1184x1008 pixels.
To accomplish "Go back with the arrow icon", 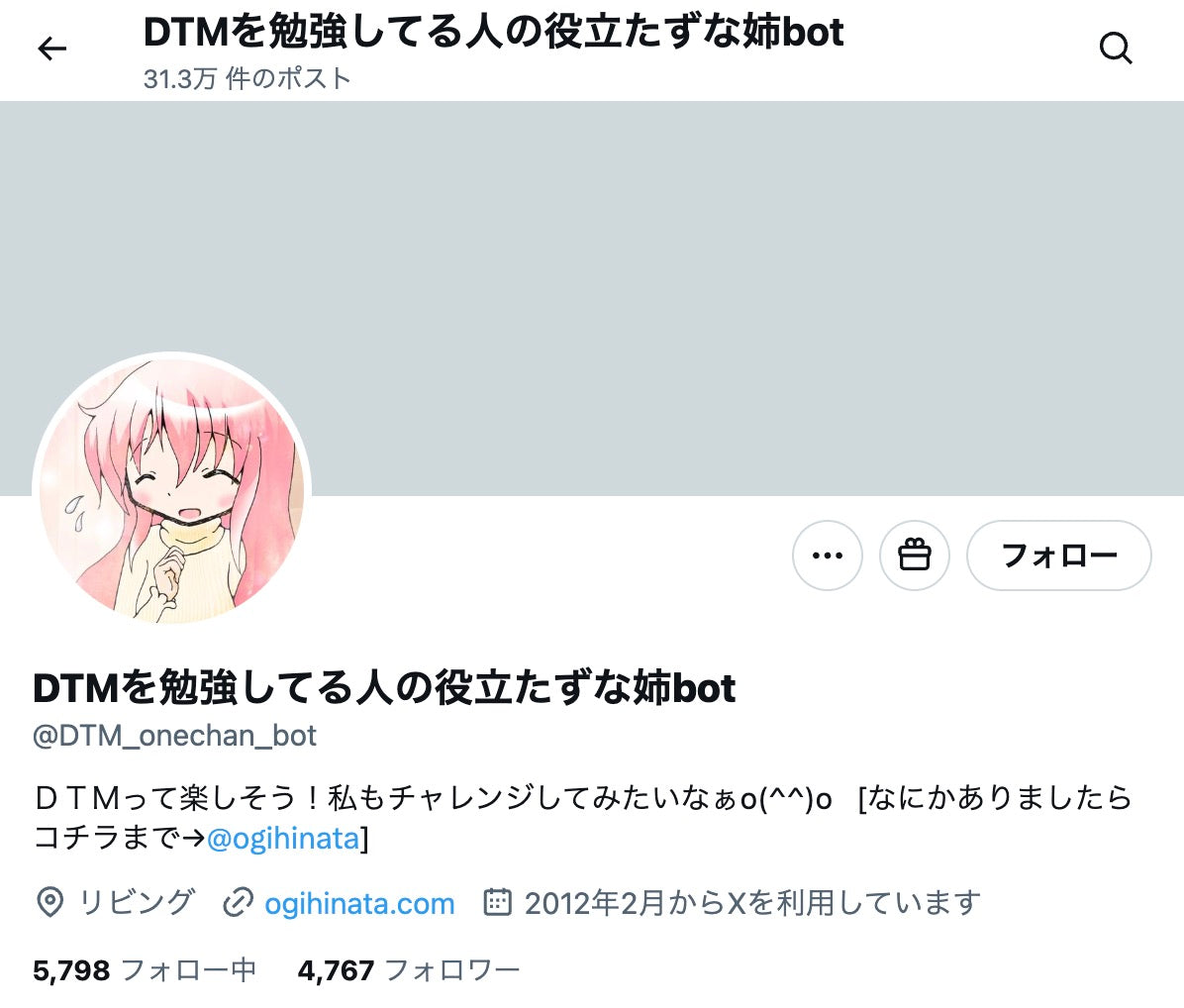I will 51,49.
